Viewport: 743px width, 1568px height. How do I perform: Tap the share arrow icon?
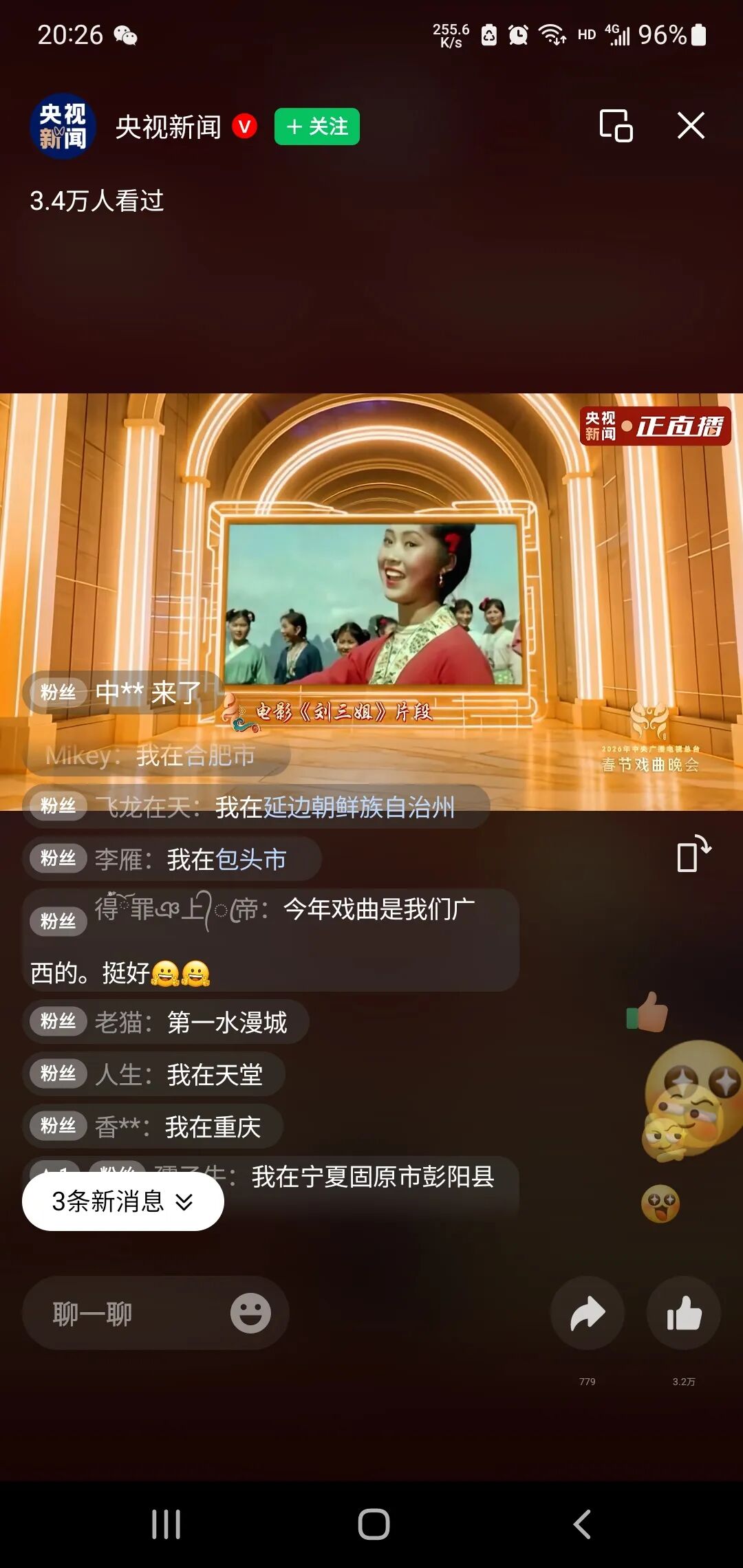[x=588, y=1312]
